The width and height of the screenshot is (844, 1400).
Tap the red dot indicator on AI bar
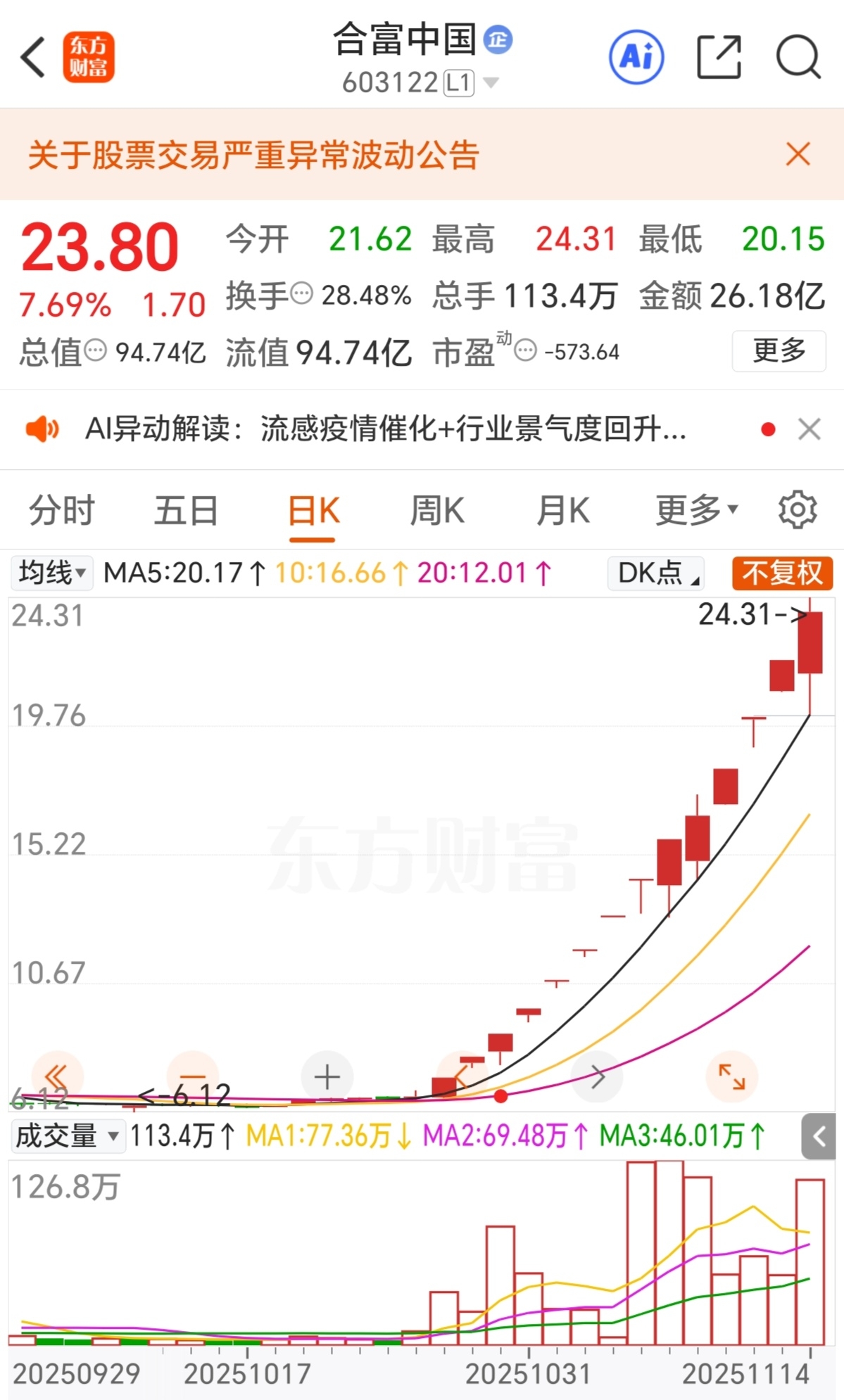[769, 429]
